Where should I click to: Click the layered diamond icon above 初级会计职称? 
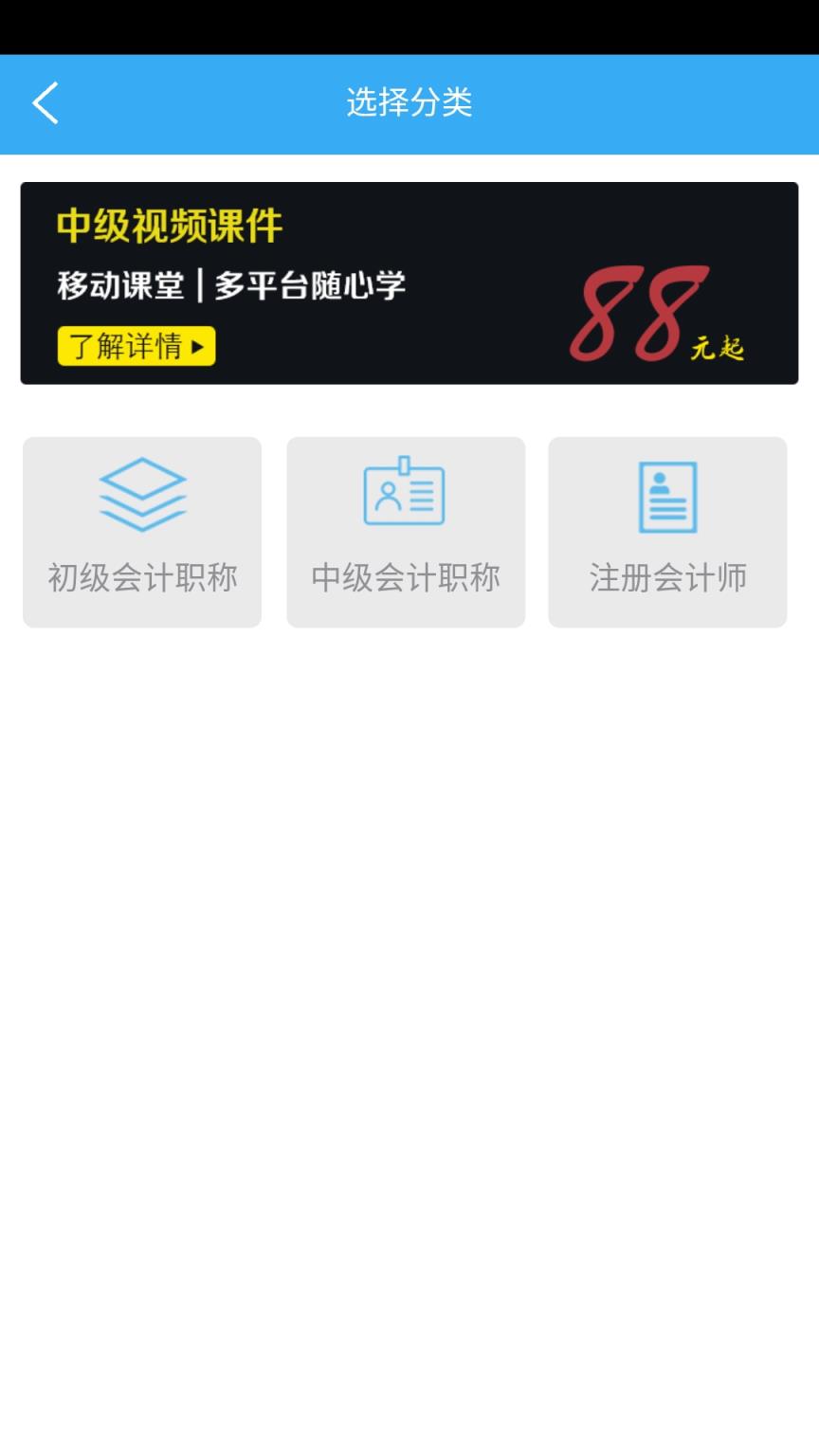(x=141, y=493)
